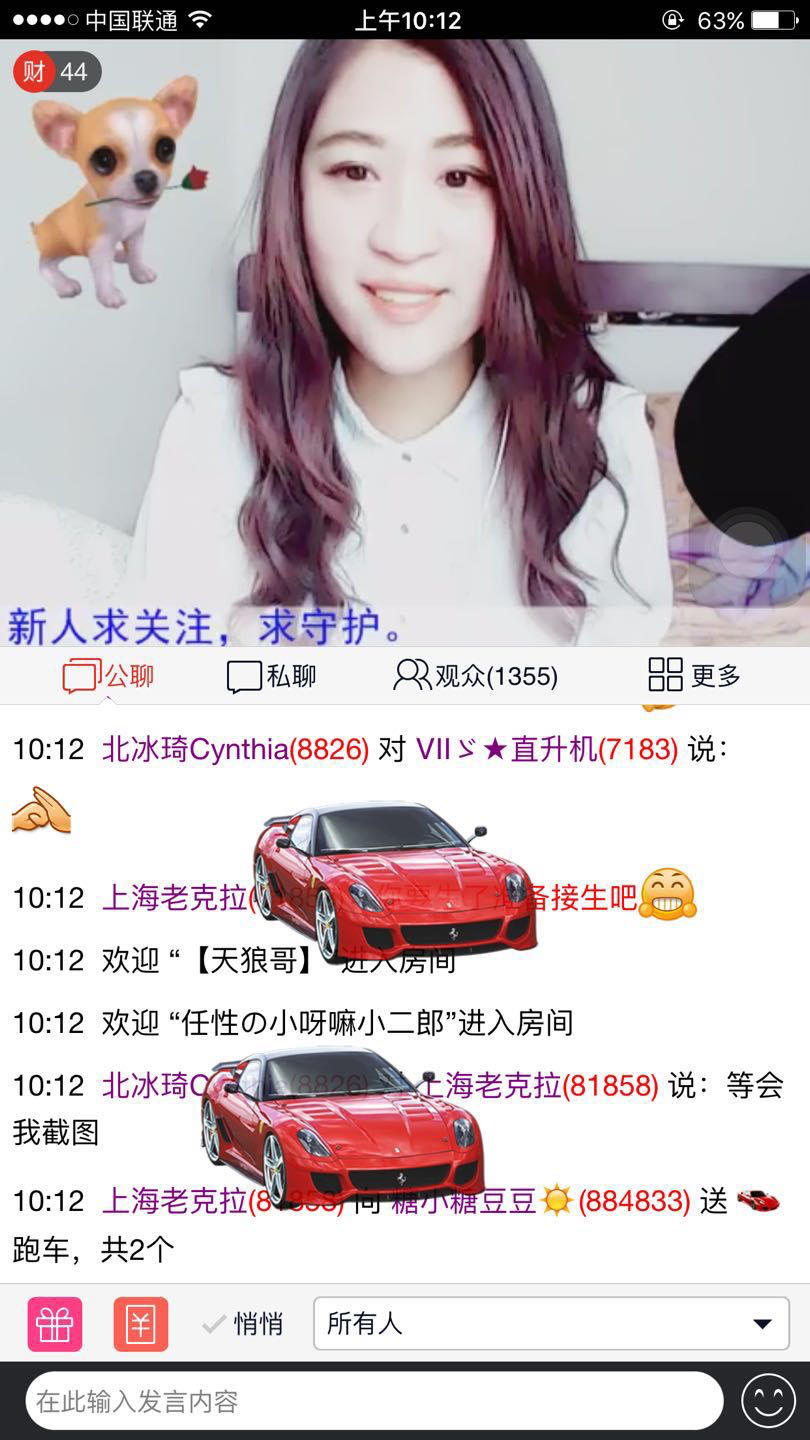Open the pink gift box icon
The width and height of the screenshot is (810, 1440).
55,1324
